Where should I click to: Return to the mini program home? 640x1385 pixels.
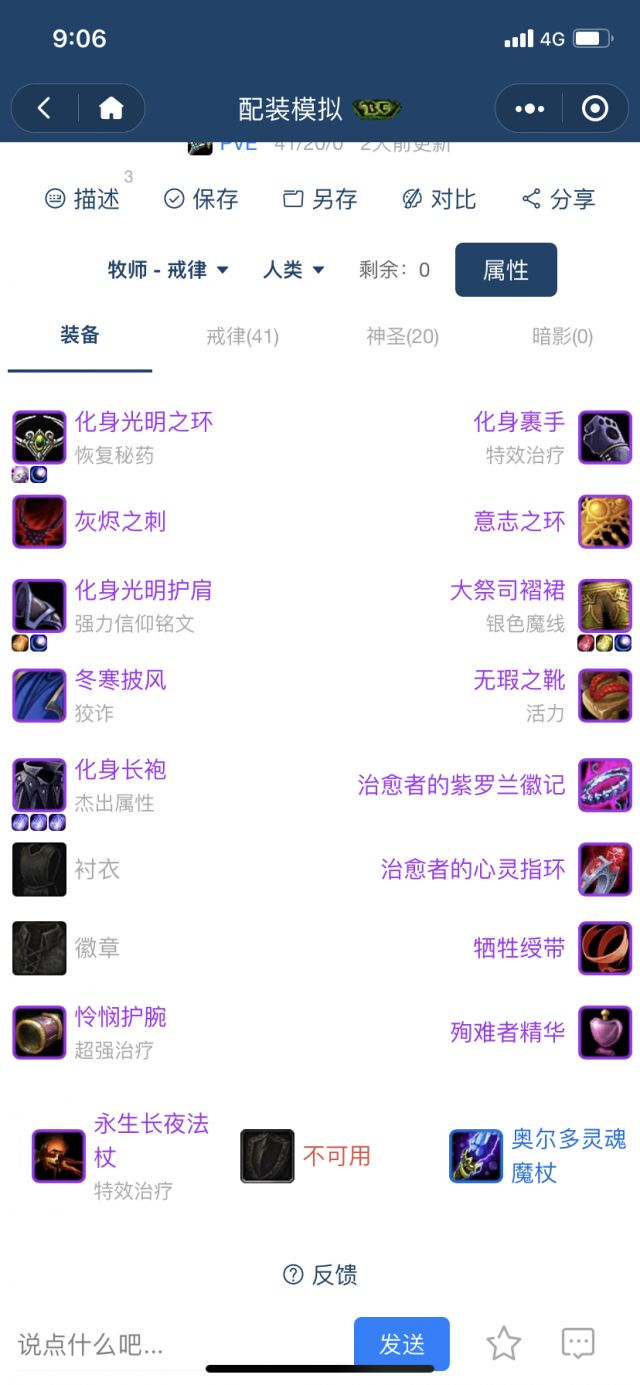(x=111, y=108)
